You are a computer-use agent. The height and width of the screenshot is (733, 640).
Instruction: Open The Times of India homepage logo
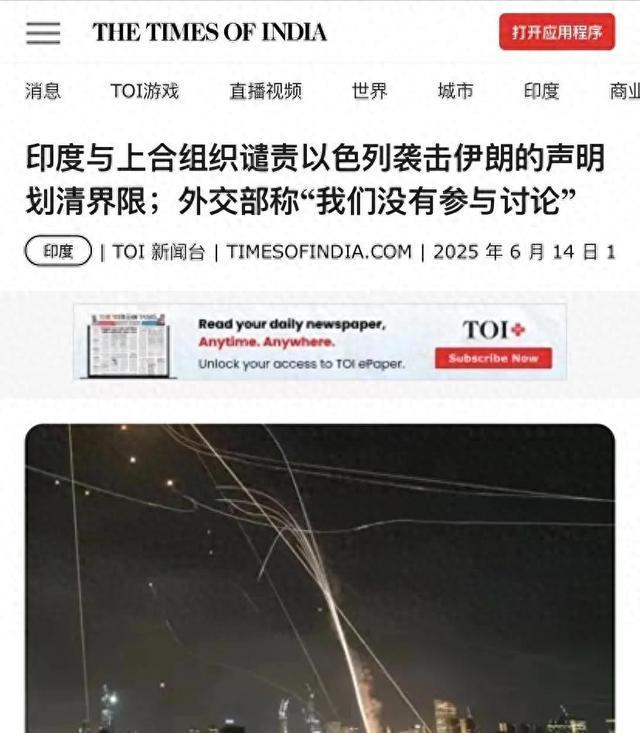[x=210, y=32]
